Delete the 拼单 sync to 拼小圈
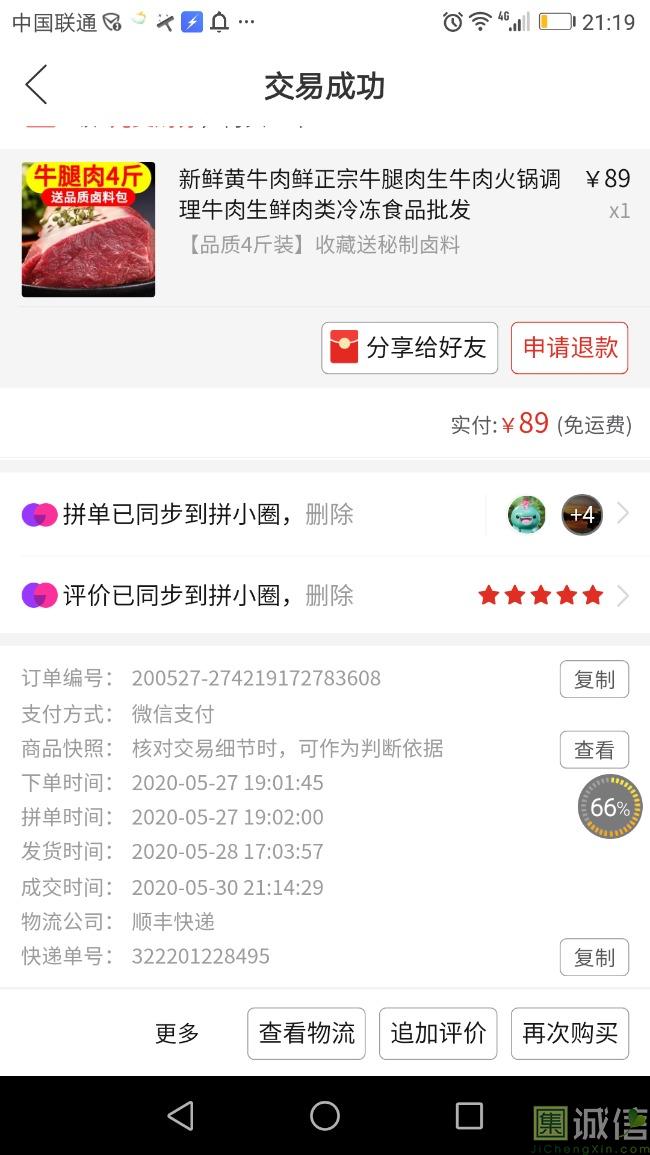The width and height of the screenshot is (650, 1155). point(329,515)
